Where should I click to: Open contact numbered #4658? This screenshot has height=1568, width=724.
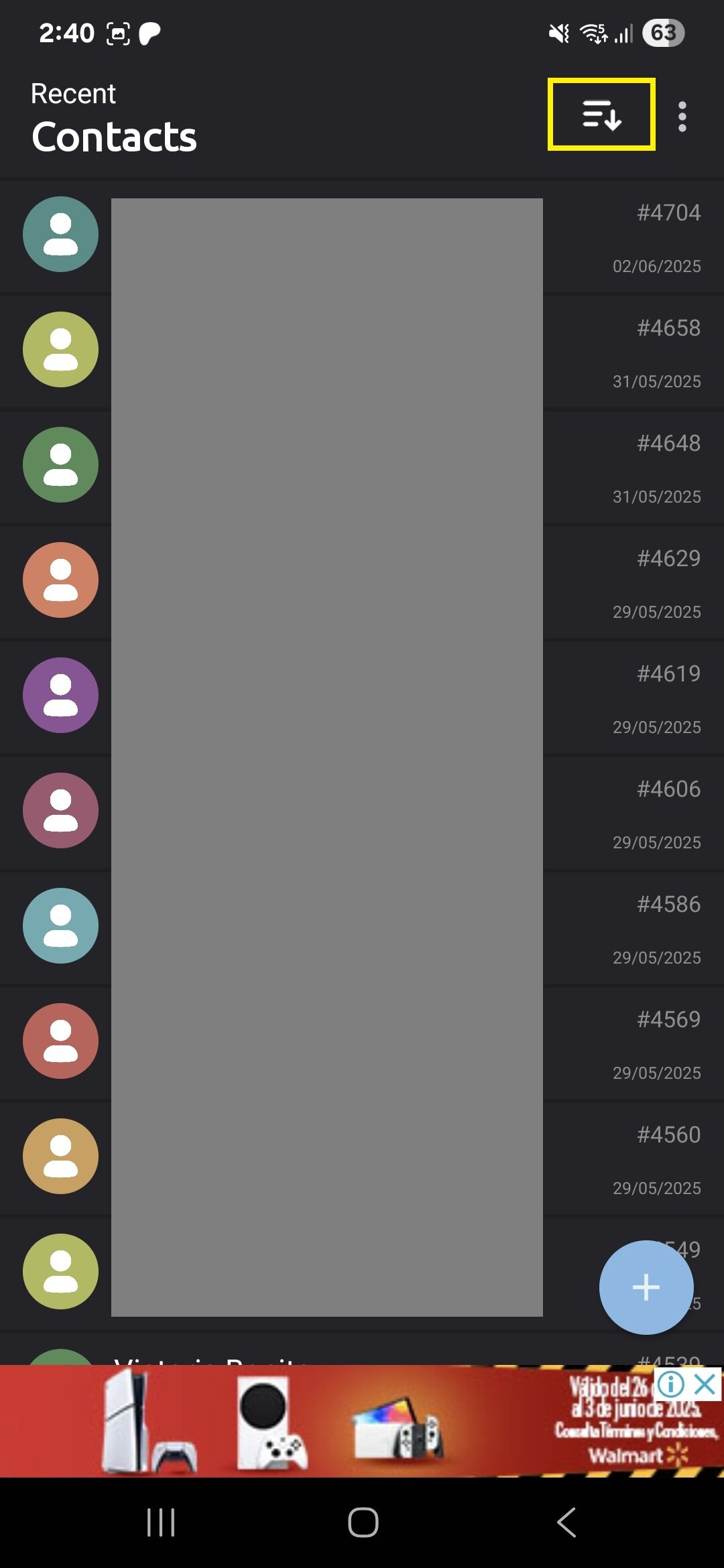pyautogui.click(x=362, y=351)
